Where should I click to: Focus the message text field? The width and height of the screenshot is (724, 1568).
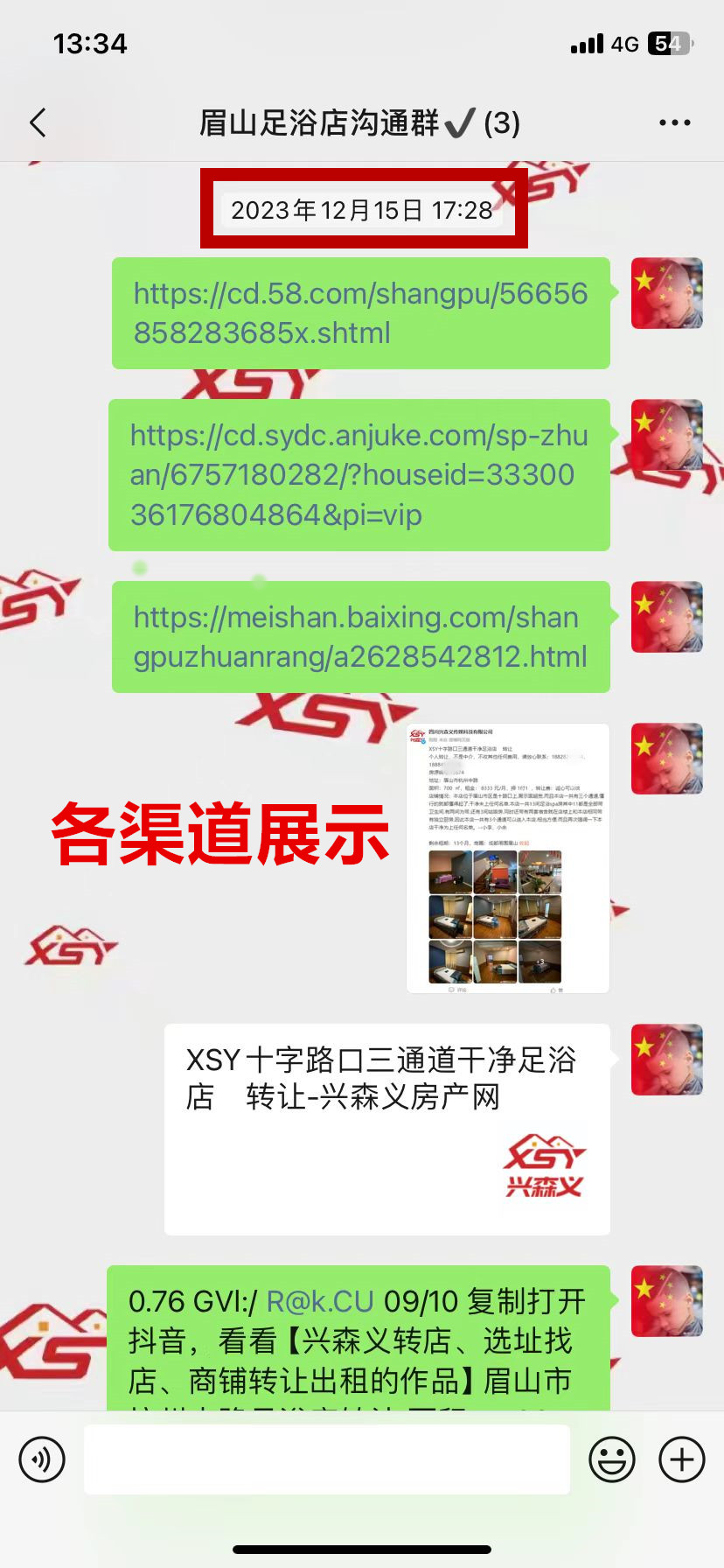pos(327,1459)
